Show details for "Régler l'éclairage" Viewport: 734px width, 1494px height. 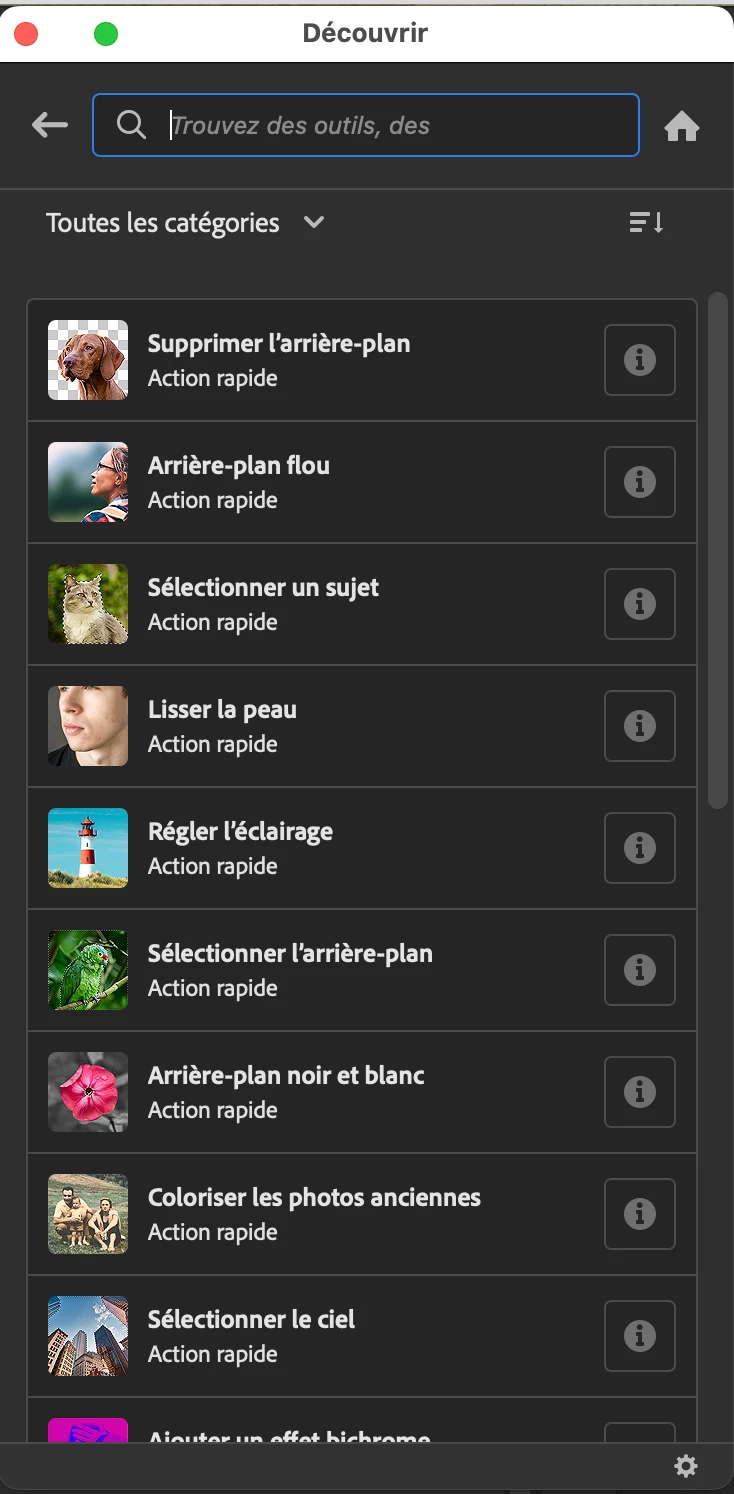pyautogui.click(x=640, y=848)
